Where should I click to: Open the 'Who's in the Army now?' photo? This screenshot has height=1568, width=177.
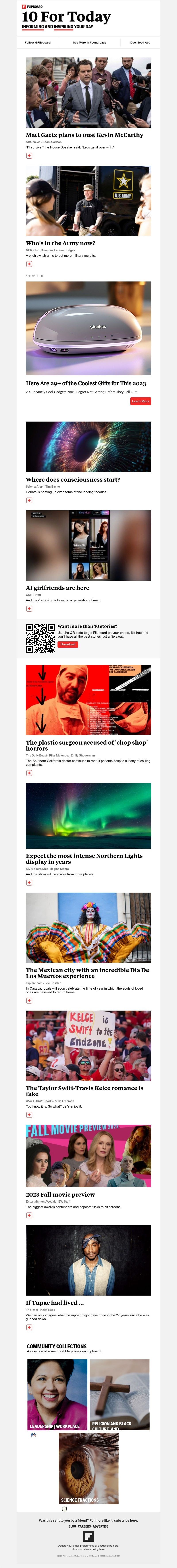pyautogui.click(x=88, y=201)
